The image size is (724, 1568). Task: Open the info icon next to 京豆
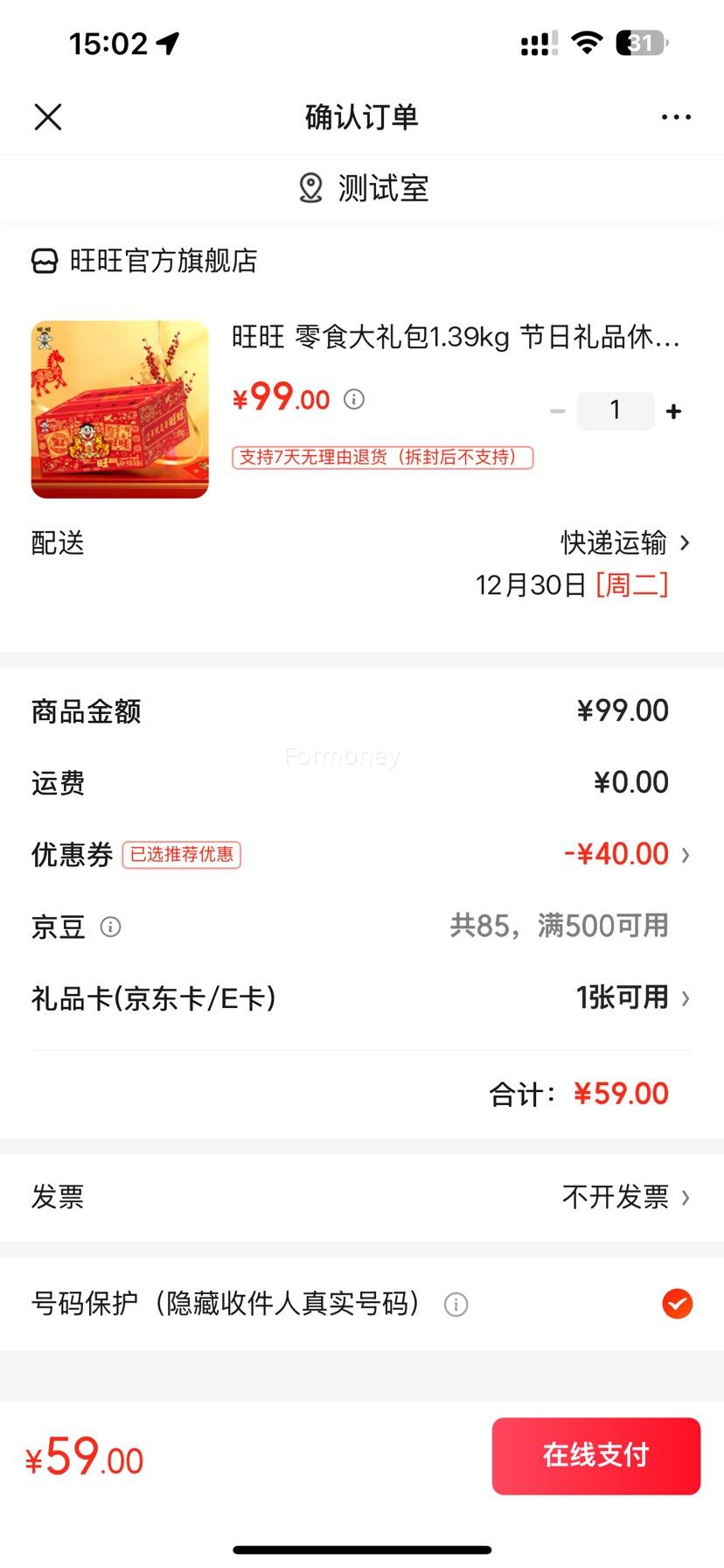click(x=111, y=927)
